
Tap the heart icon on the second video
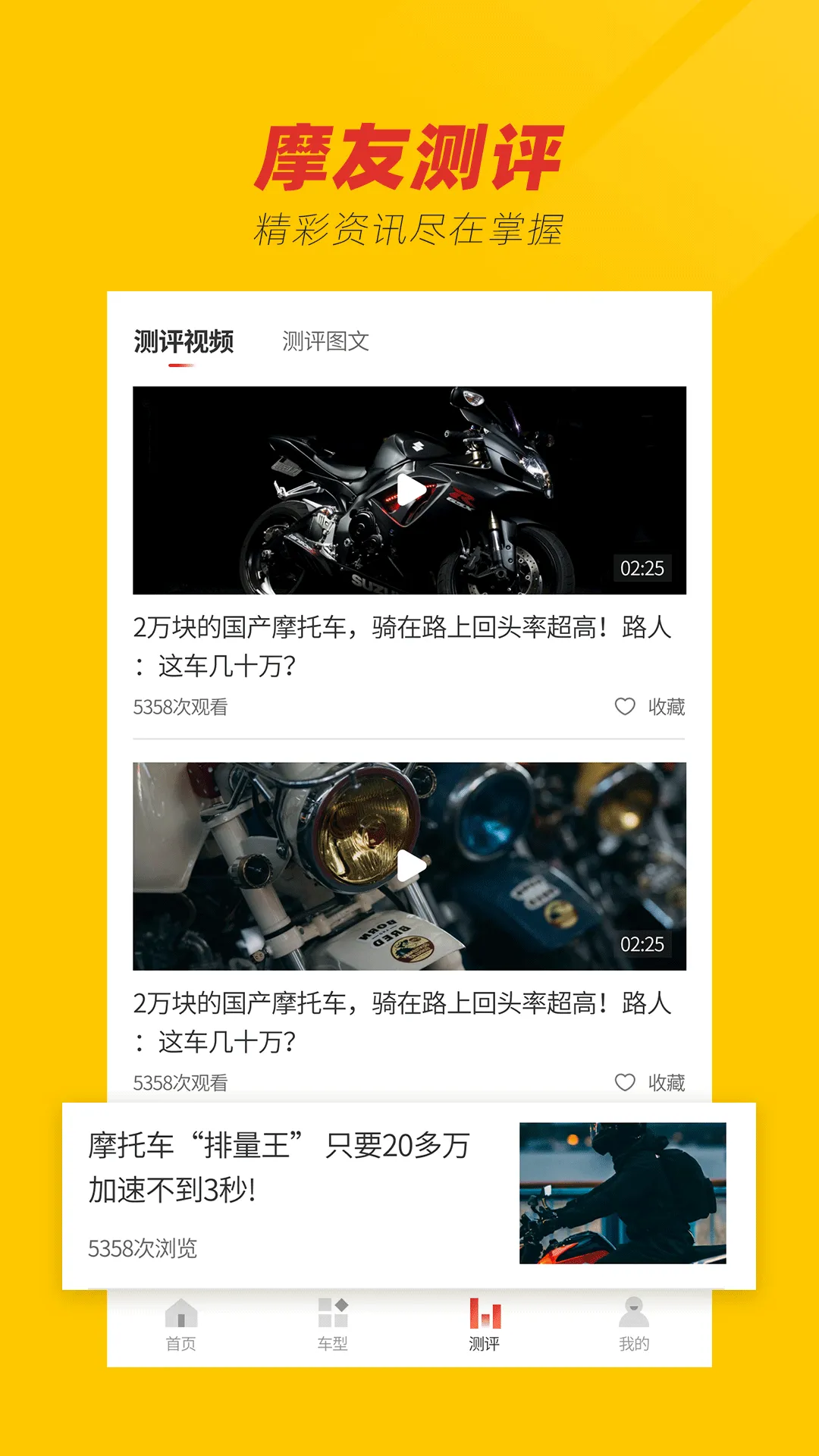[x=624, y=1083]
